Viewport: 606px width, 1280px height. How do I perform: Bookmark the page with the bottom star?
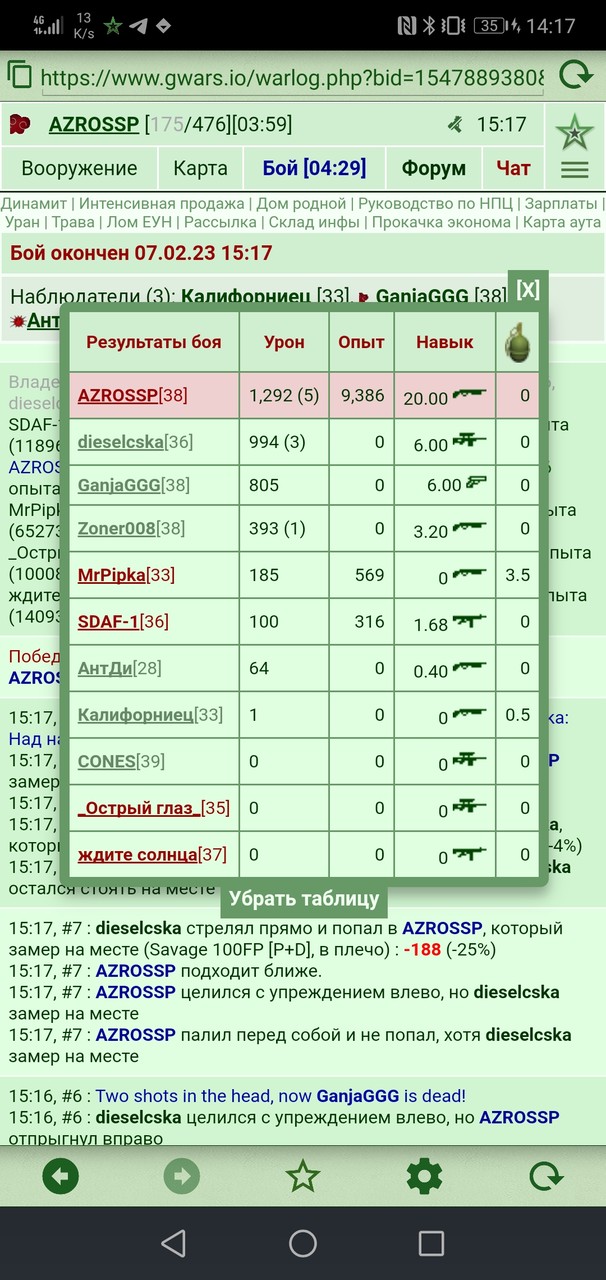pyautogui.click(x=303, y=1177)
